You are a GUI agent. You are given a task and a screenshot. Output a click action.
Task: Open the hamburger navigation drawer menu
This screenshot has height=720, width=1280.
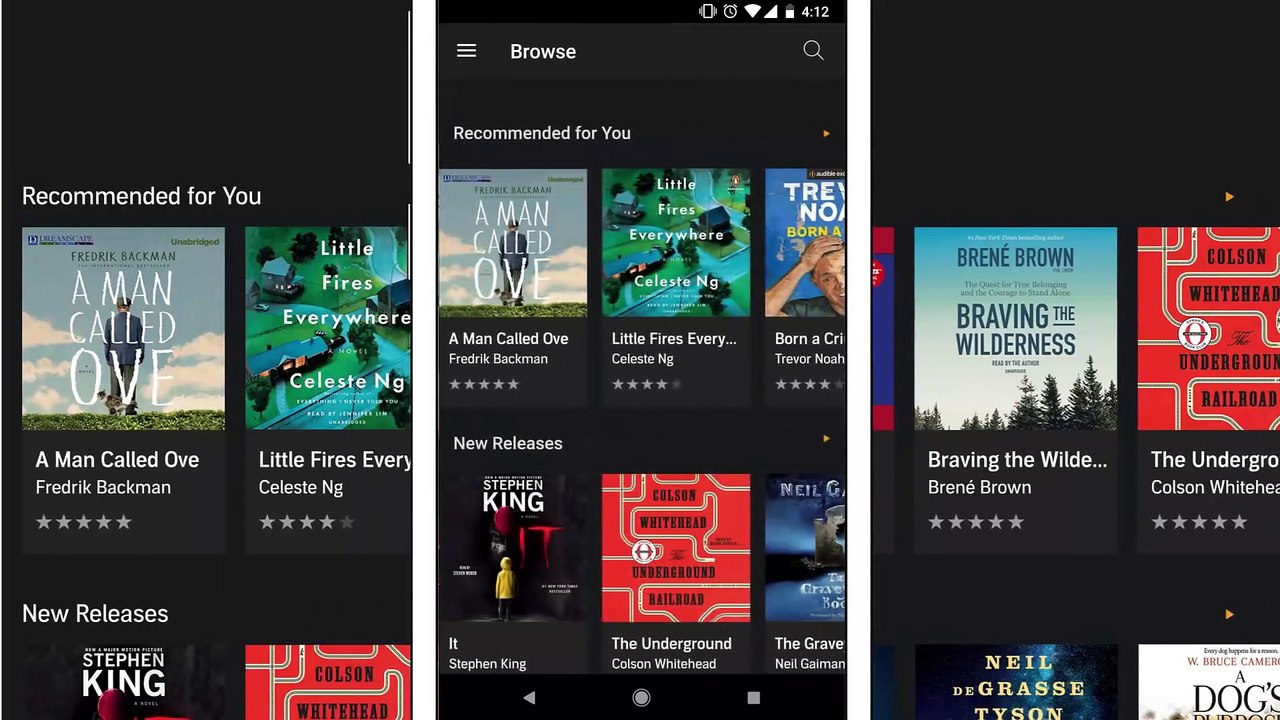point(466,51)
